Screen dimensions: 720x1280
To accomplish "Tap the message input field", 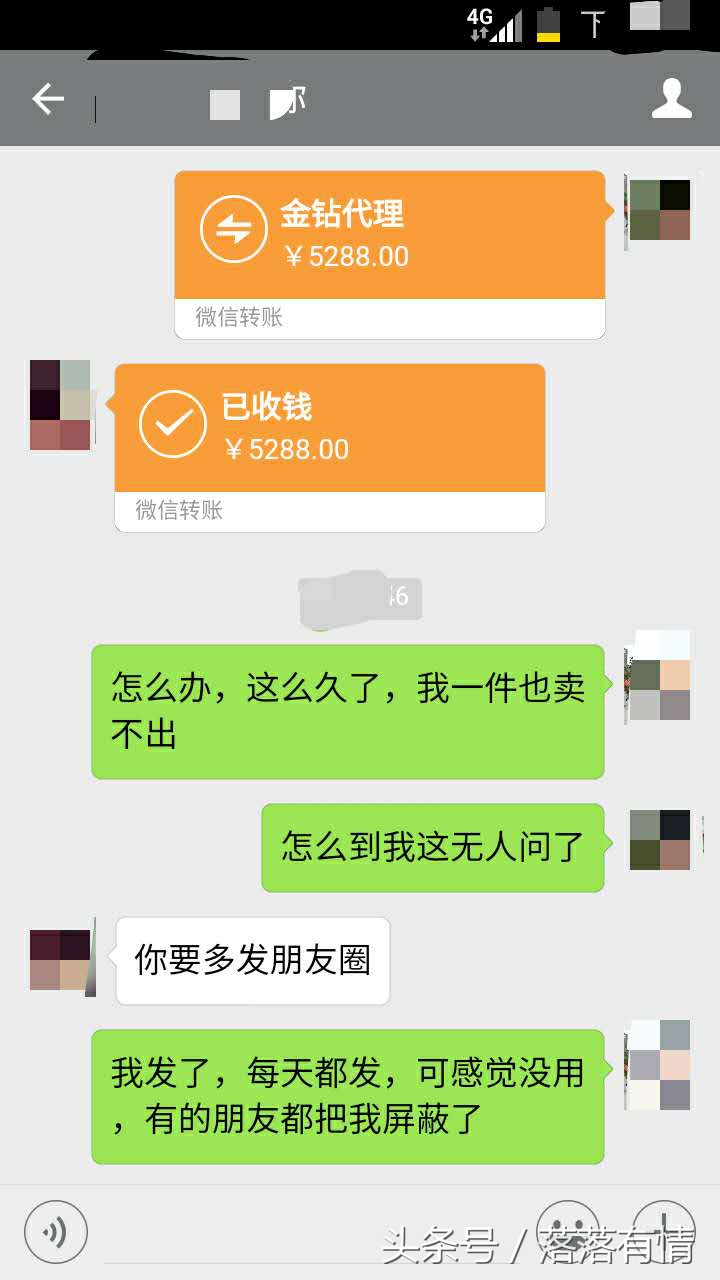I will (x=300, y=1230).
